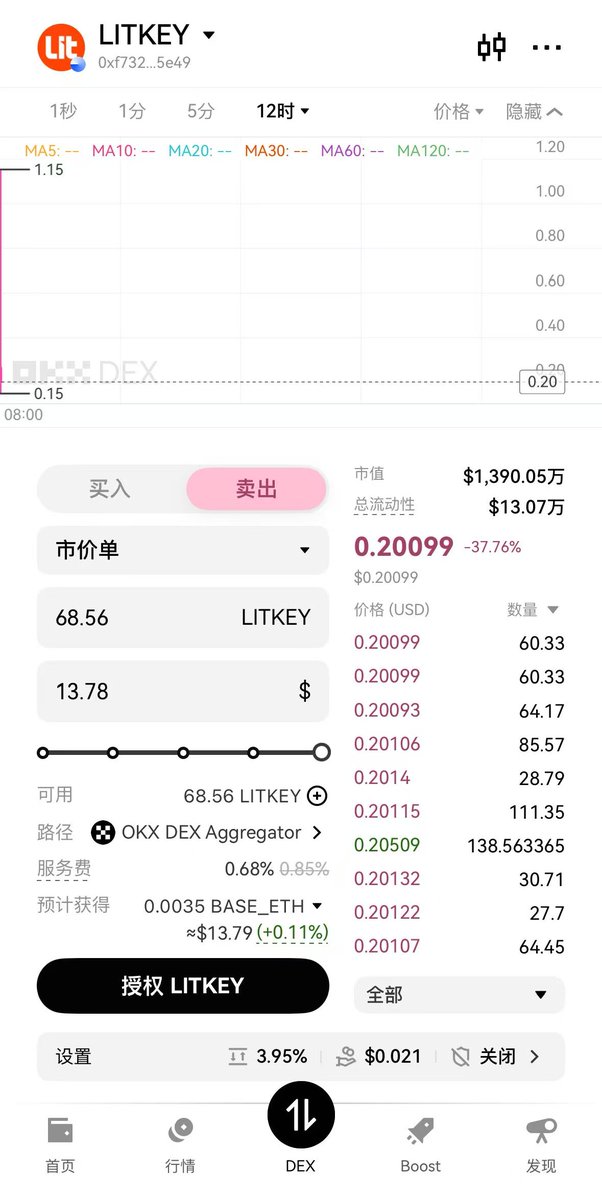This screenshot has width=602, height=1200.
Task: Edit the LITKEY amount field
Action: pyautogui.click(x=140, y=618)
